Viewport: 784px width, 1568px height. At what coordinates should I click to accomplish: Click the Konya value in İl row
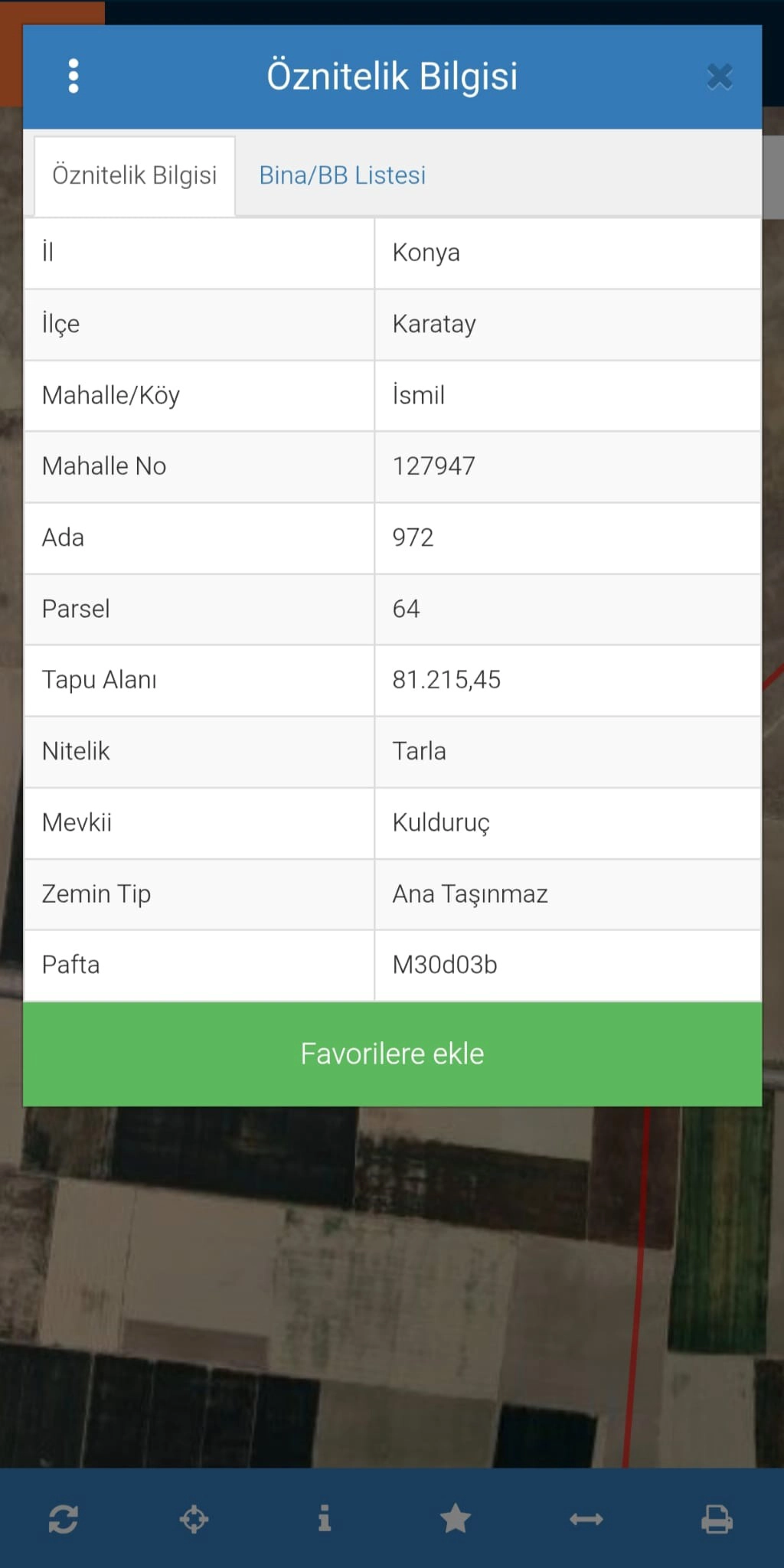coord(426,253)
